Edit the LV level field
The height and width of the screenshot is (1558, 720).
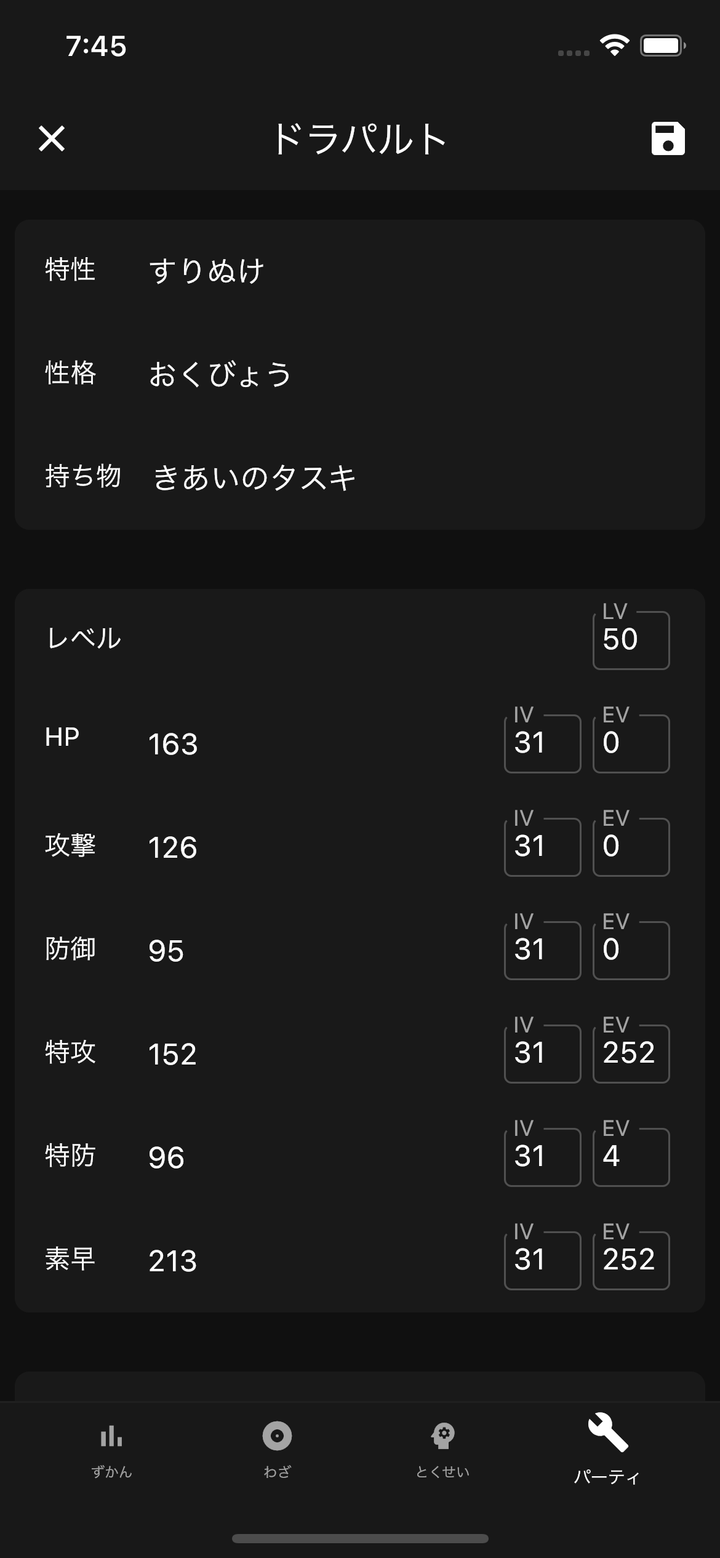(x=631, y=641)
